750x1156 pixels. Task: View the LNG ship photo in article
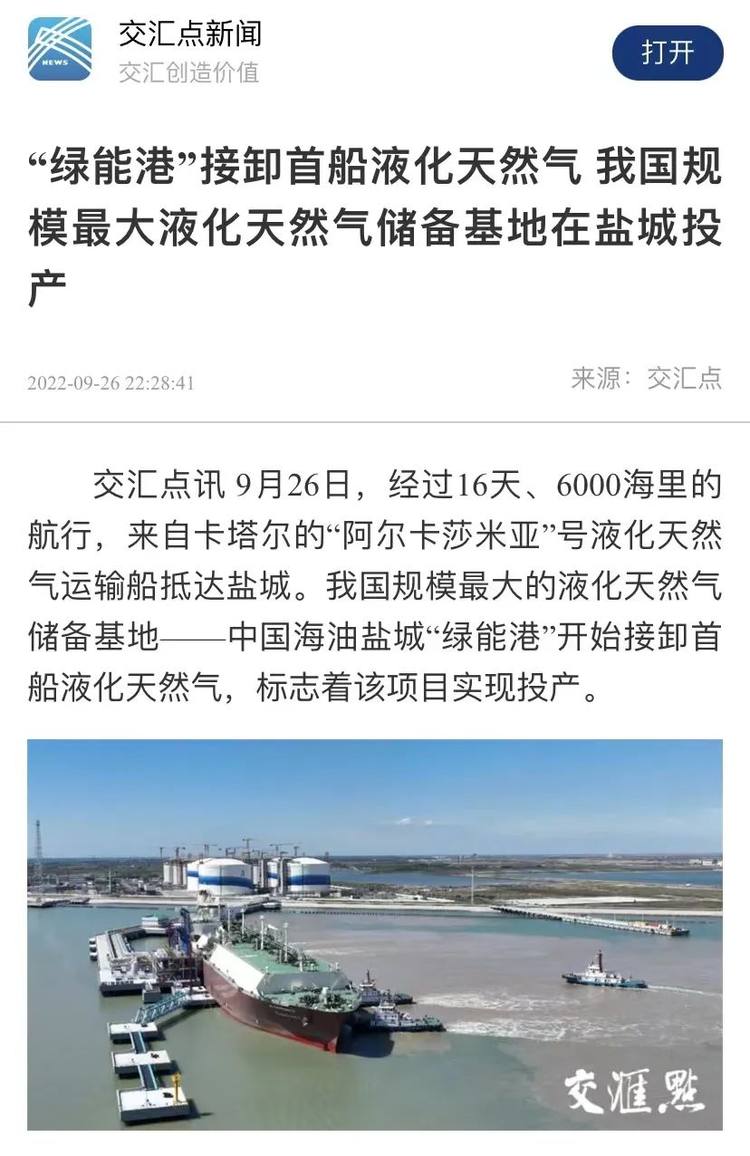tap(374, 934)
